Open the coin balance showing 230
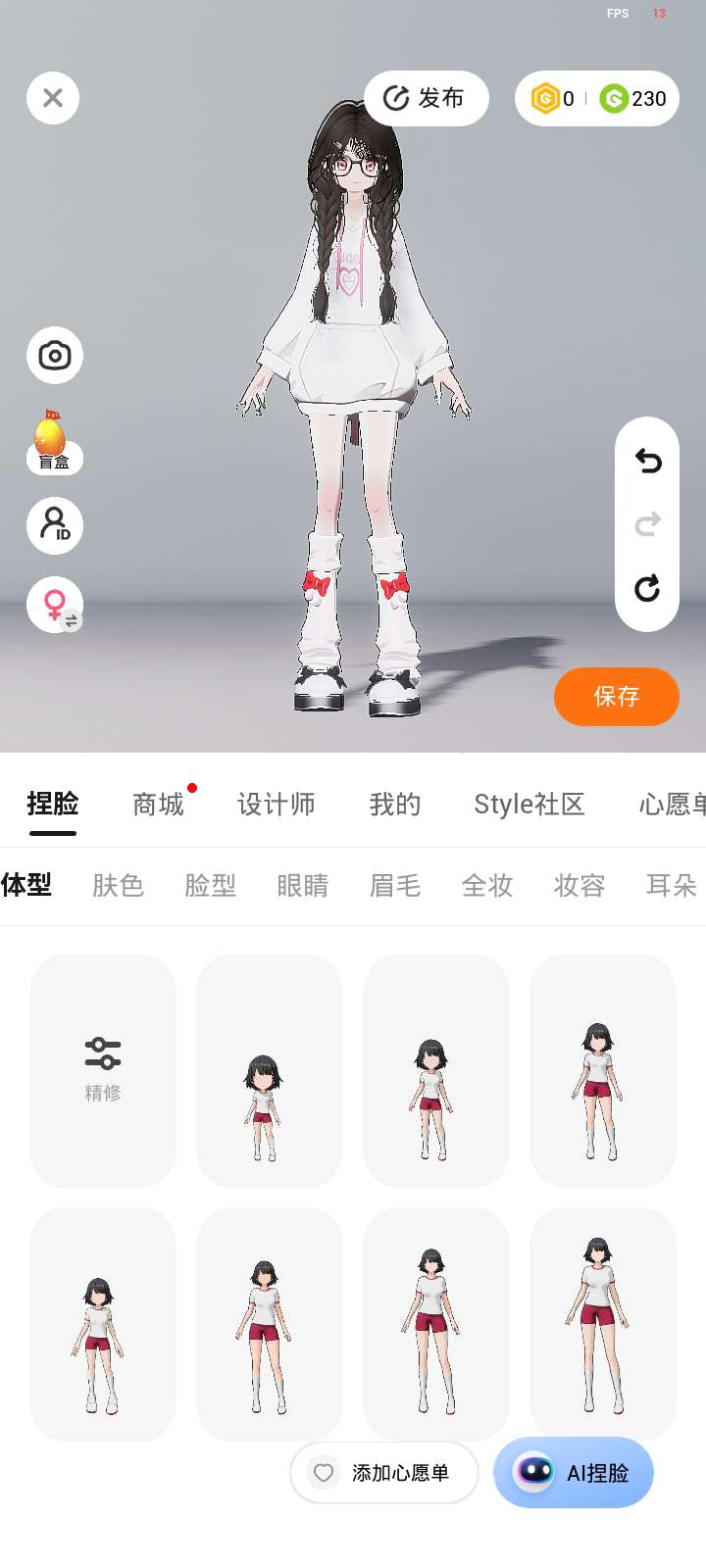Viewport: 706px width, 1568px height. pos(632,98)
